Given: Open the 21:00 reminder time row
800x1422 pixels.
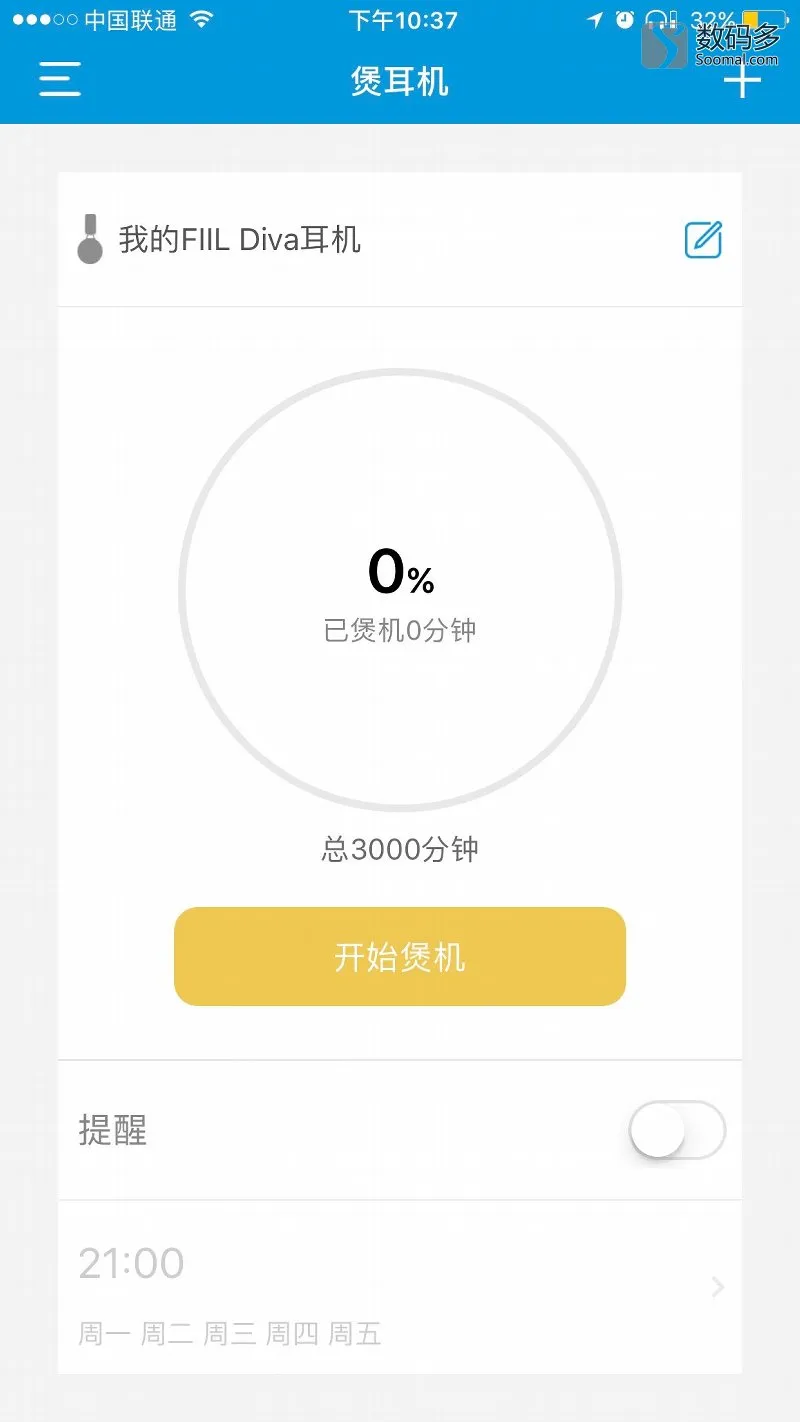Looking at the screenshot, I should 400,1288.
